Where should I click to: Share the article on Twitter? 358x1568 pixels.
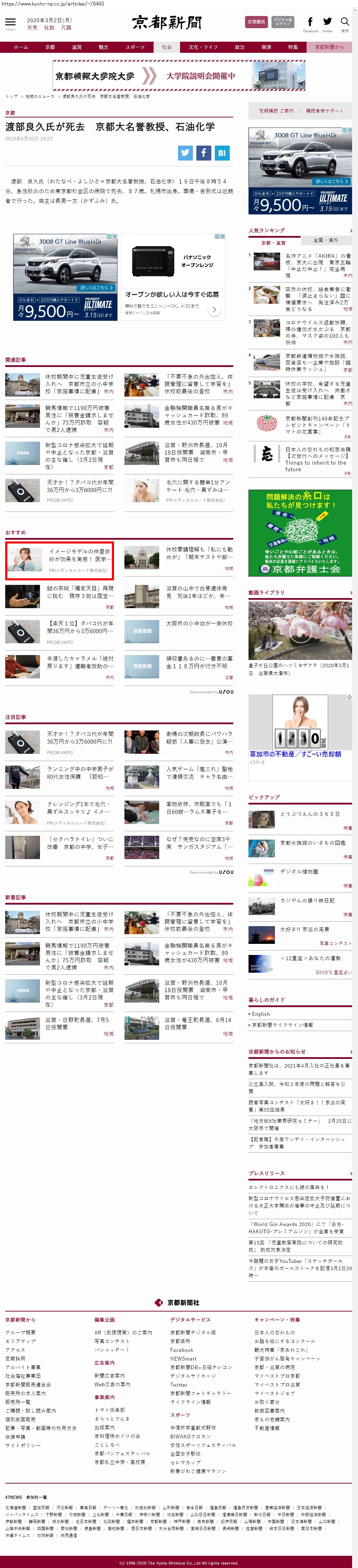[x=185, y=153]
